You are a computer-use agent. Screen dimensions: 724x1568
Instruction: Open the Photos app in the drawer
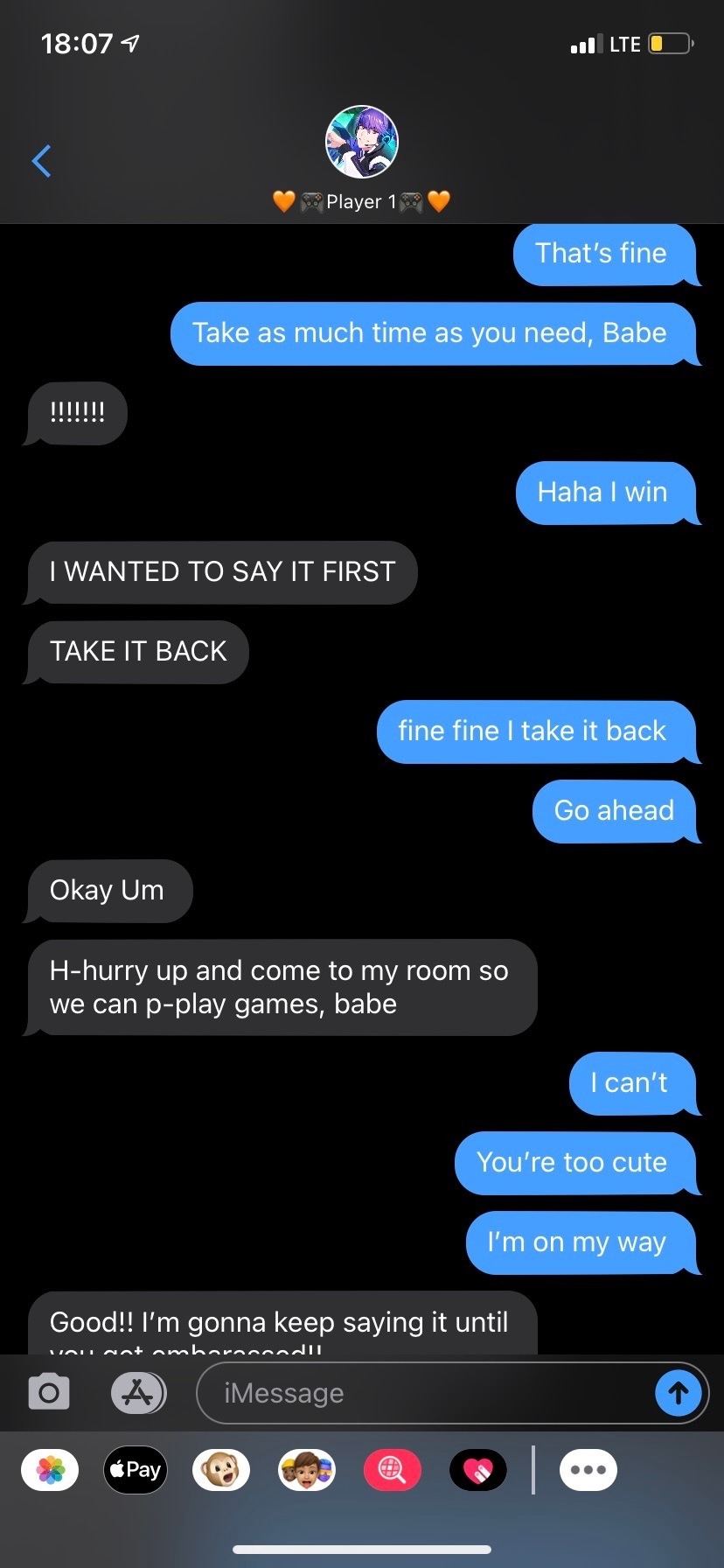50,1470
